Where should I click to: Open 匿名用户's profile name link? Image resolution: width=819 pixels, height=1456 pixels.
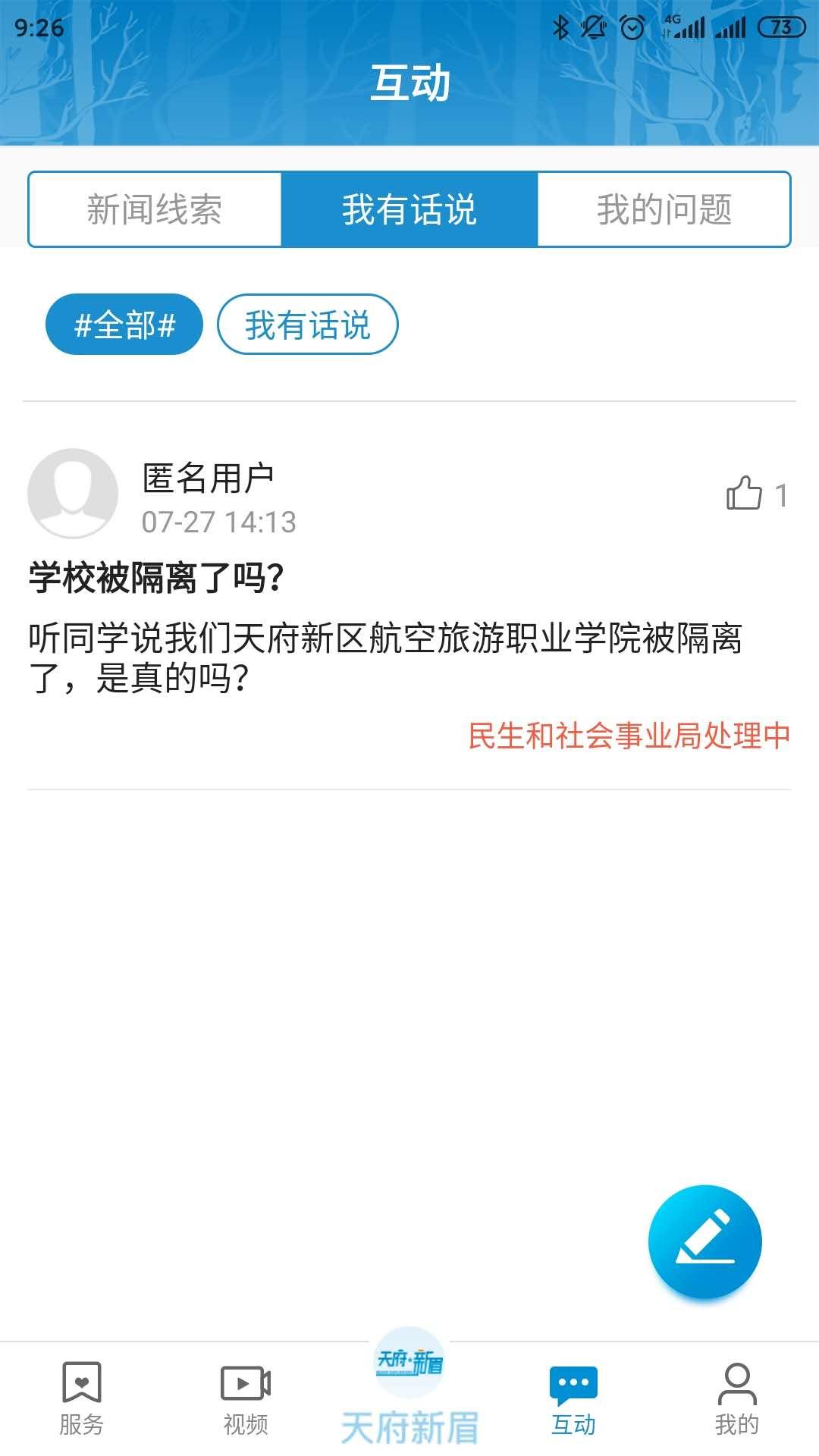[x=209, y=476]
